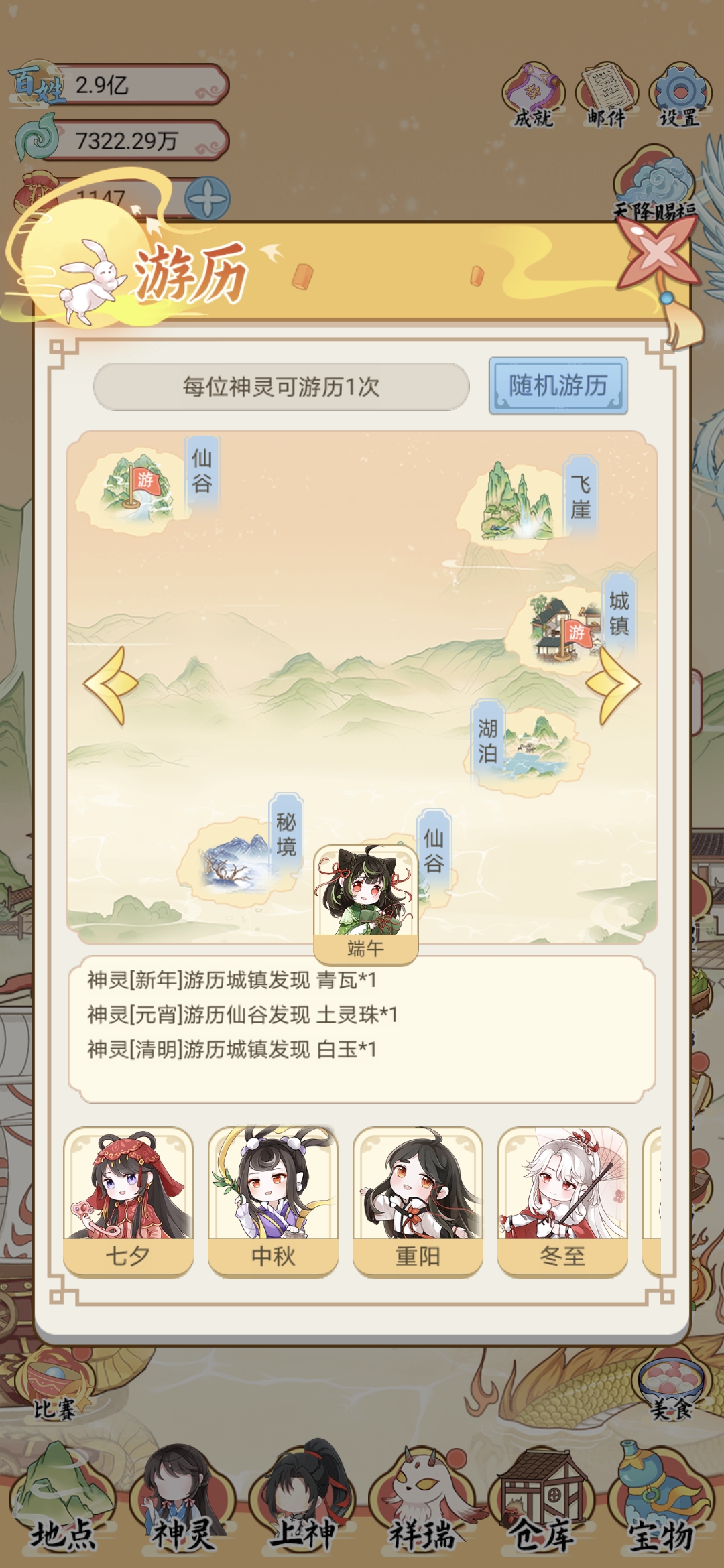
Task: Tap the 随机游历 button
Action: [x=558, y=385]
